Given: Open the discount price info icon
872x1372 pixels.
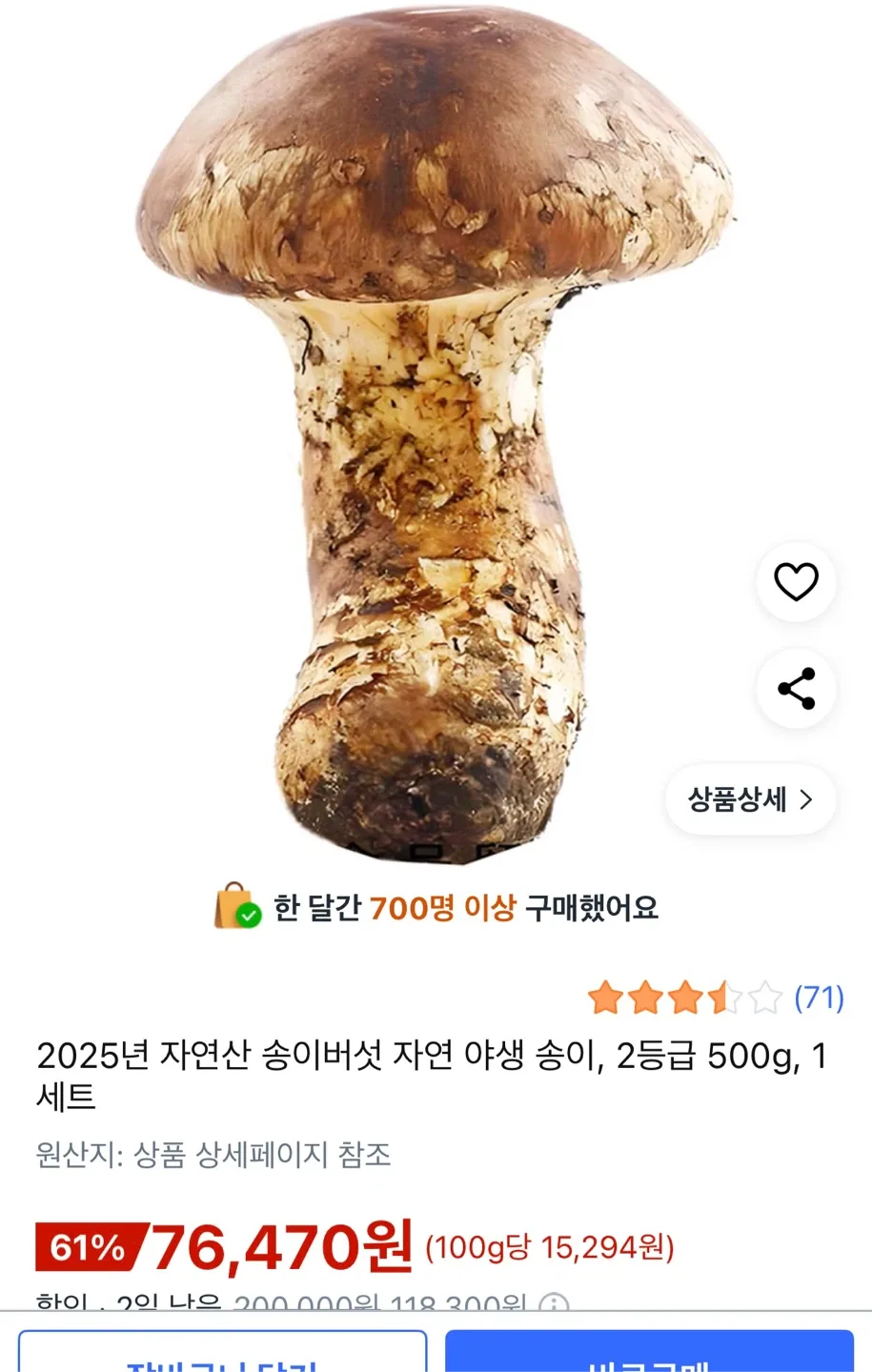Looking at the screenshot, I should pyautogui.click(x=554, y=1303).
